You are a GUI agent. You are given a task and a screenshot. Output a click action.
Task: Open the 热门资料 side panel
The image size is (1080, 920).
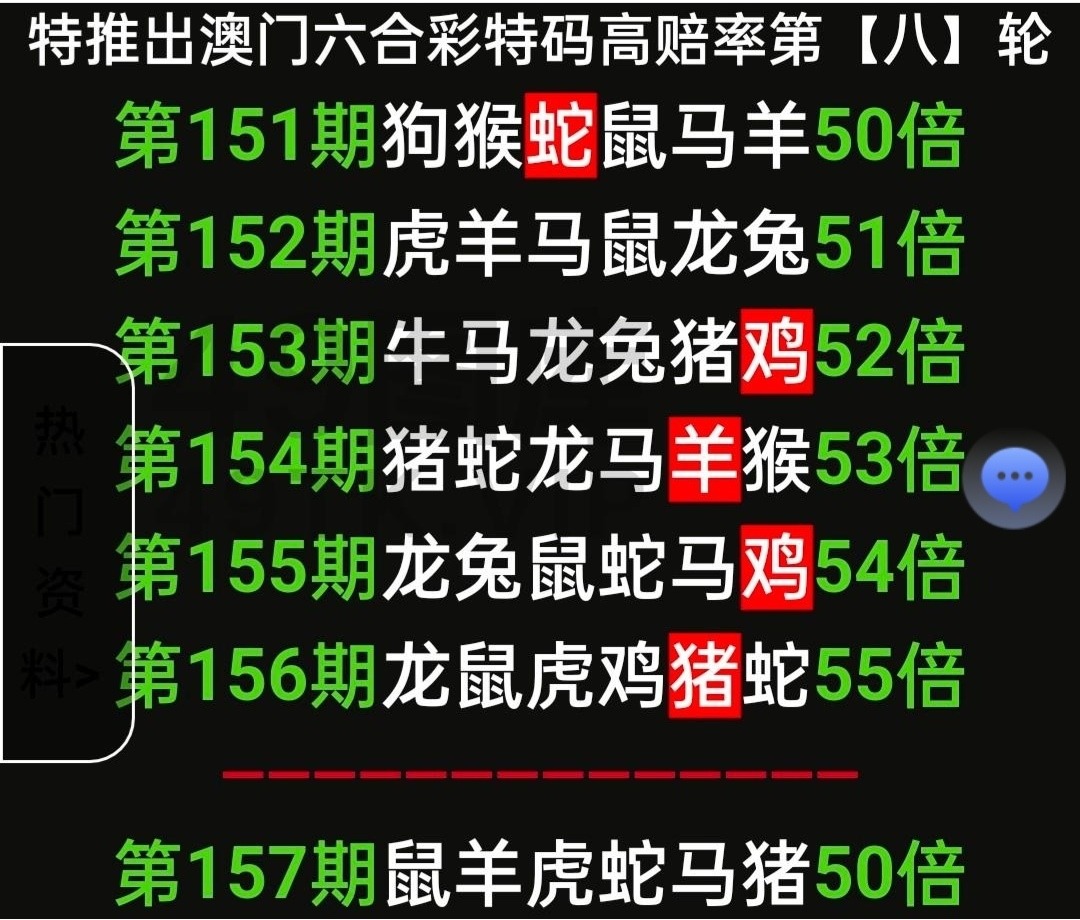(x=62, y=552)
